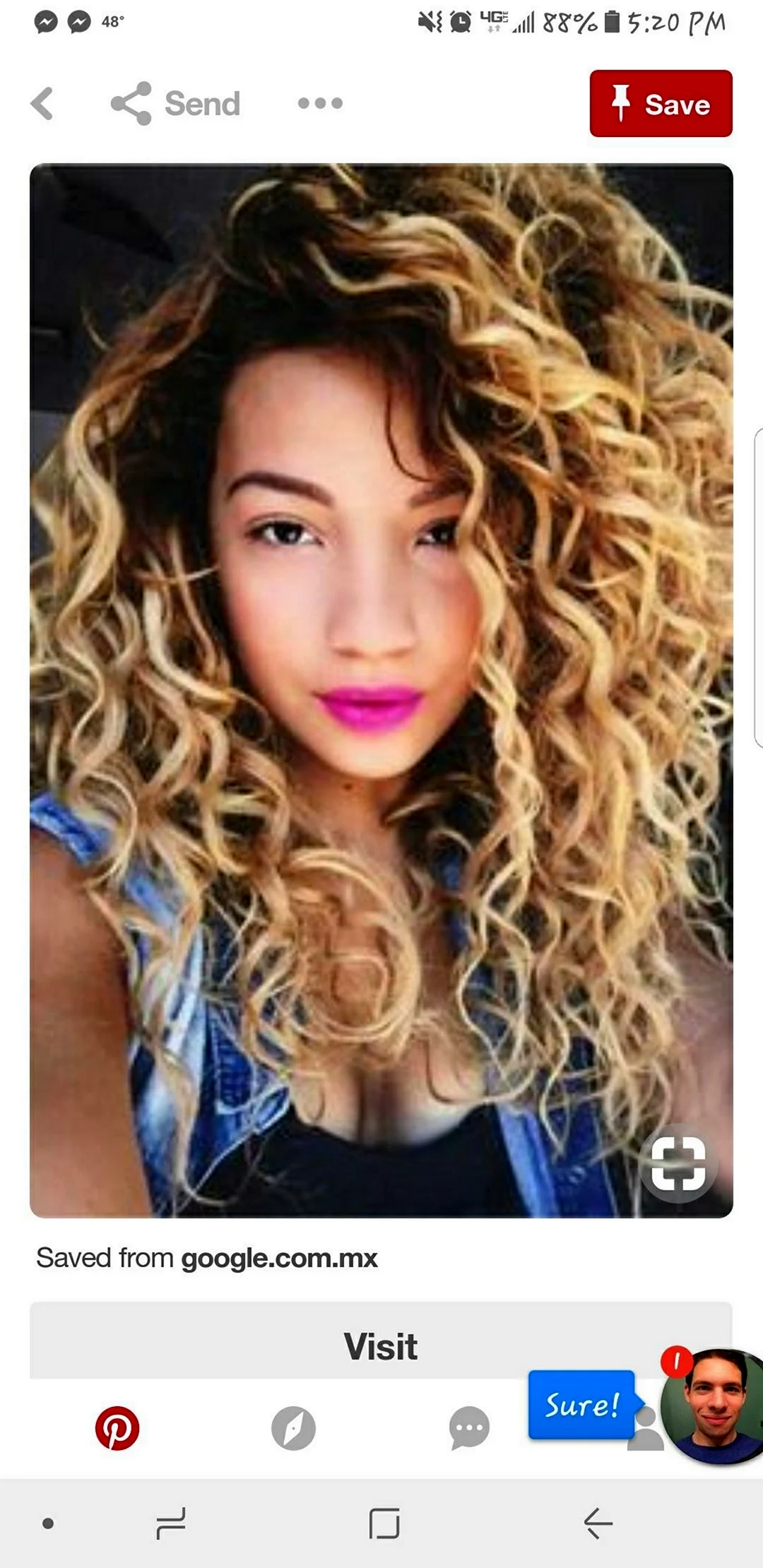The image size is (763, 1568).
Task: Go back using the top arrow
Action: click(42, 104)
